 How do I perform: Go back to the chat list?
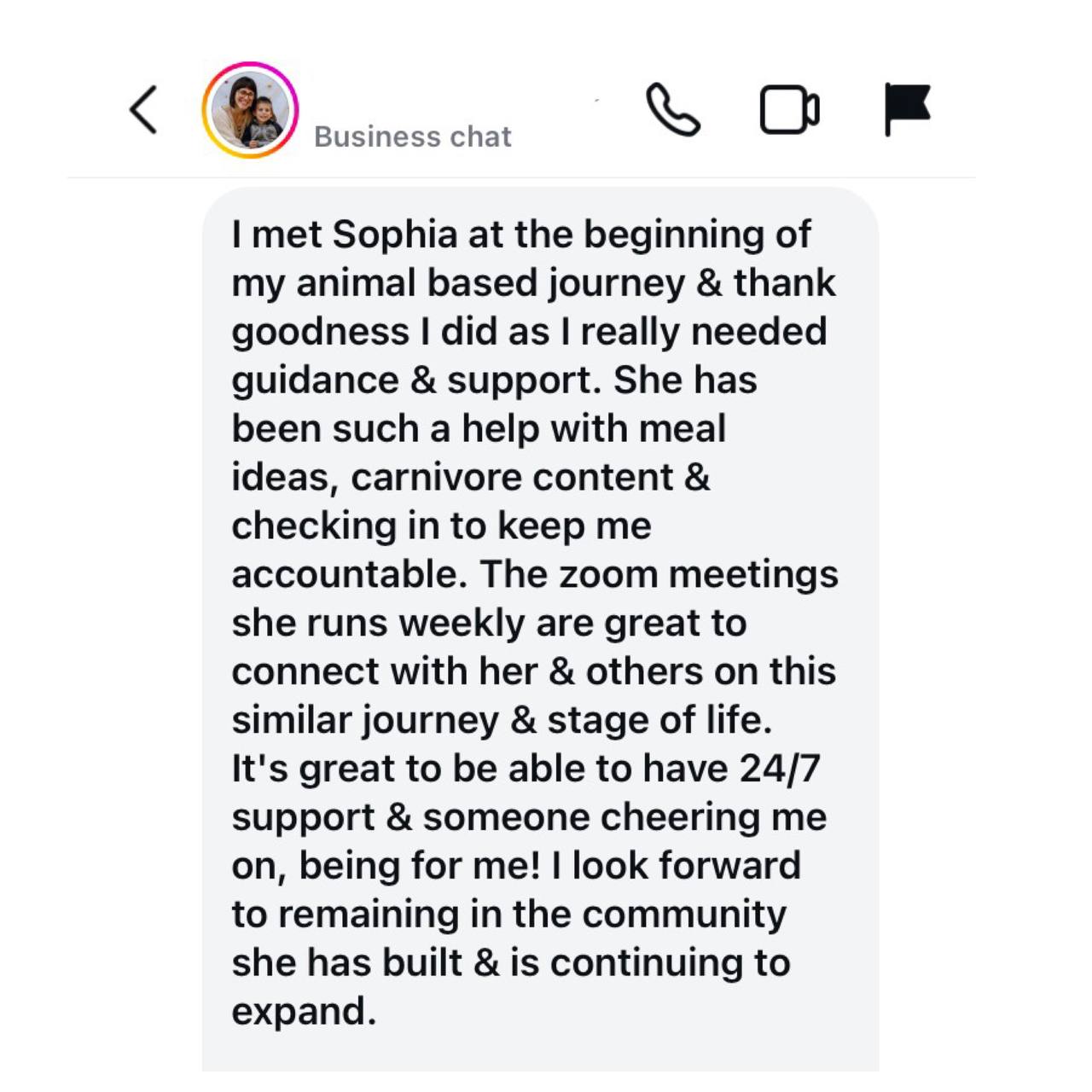(x=143, y=110)
